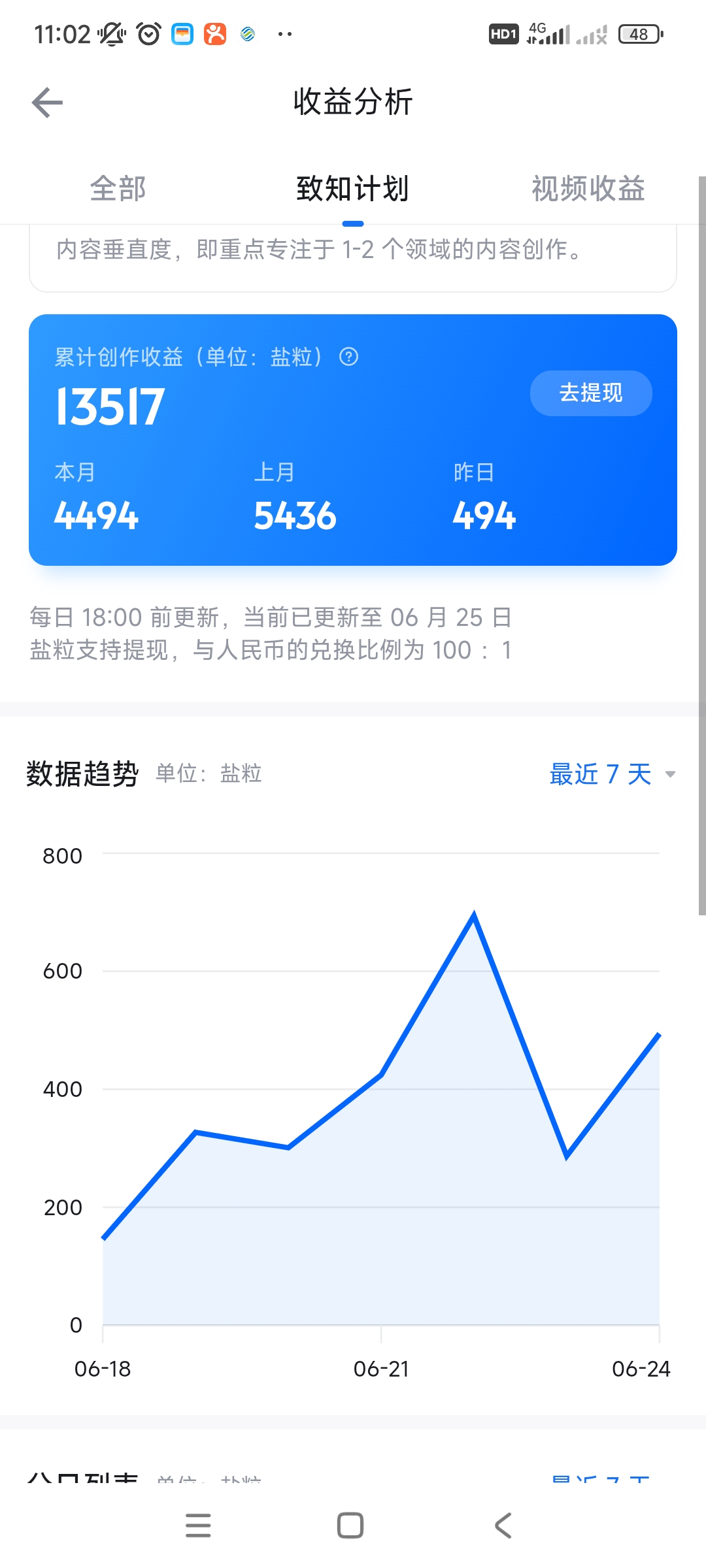
Task: Switch to the 全部 tab
Action: coord(118,189)
